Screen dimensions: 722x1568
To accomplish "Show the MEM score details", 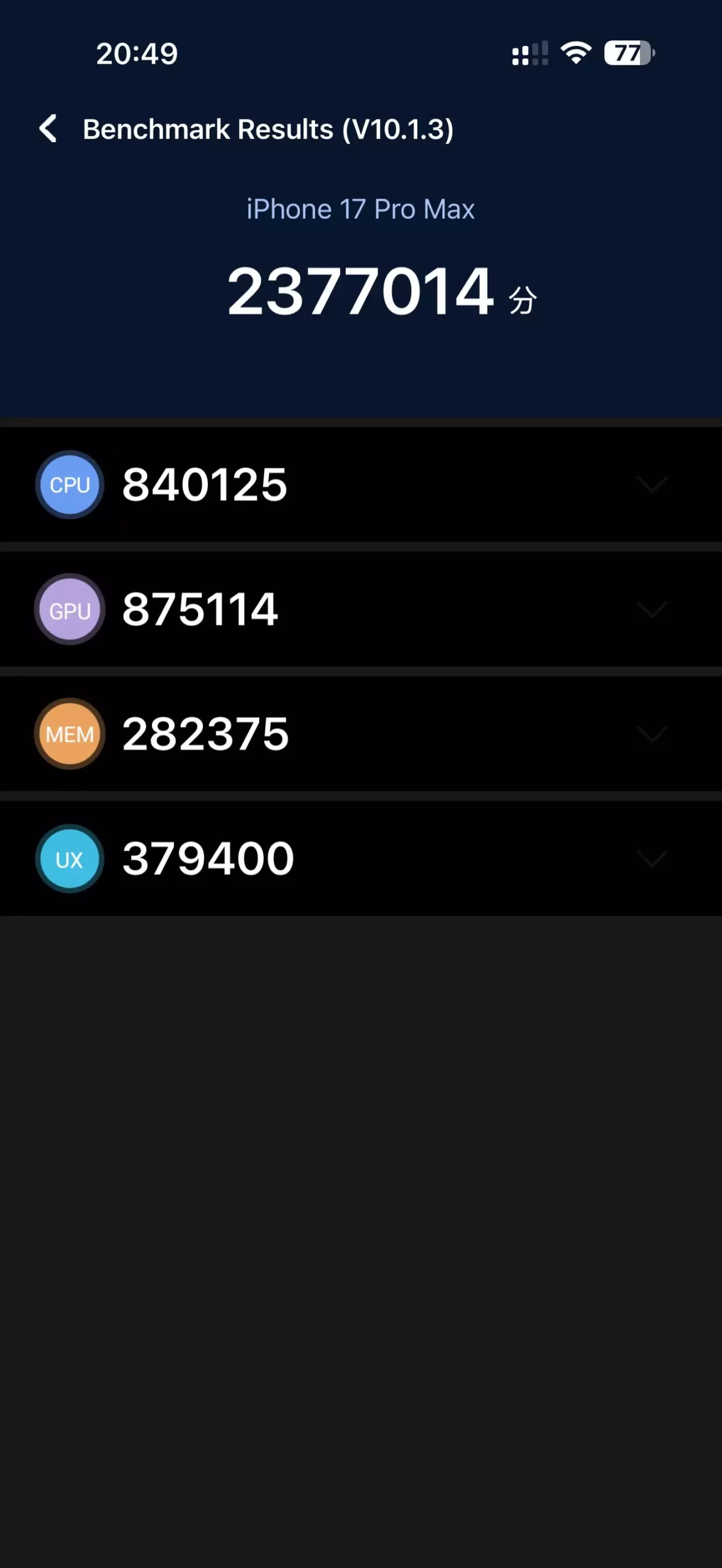I will click(652, 734).
